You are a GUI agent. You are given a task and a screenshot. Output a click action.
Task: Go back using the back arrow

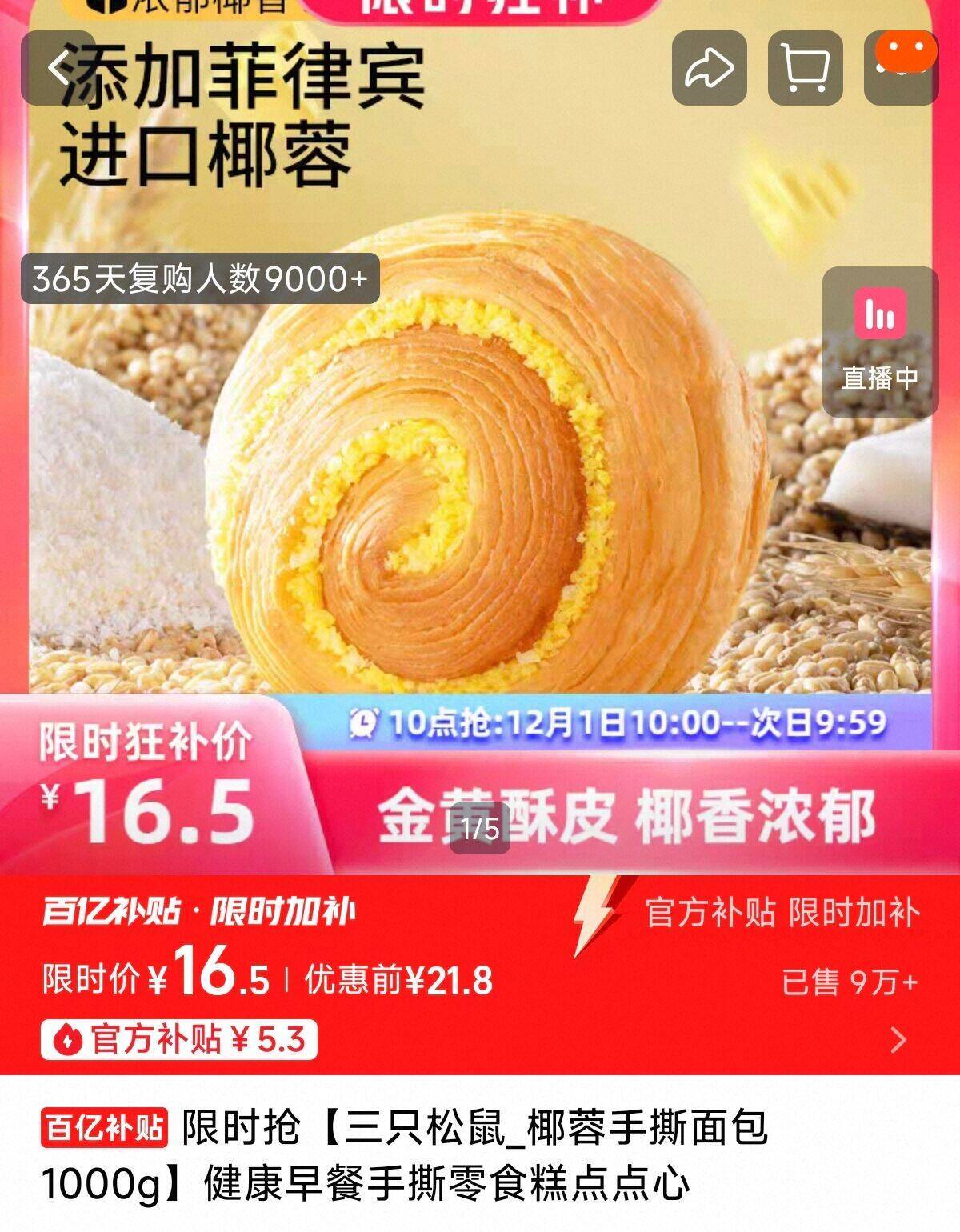60,69
